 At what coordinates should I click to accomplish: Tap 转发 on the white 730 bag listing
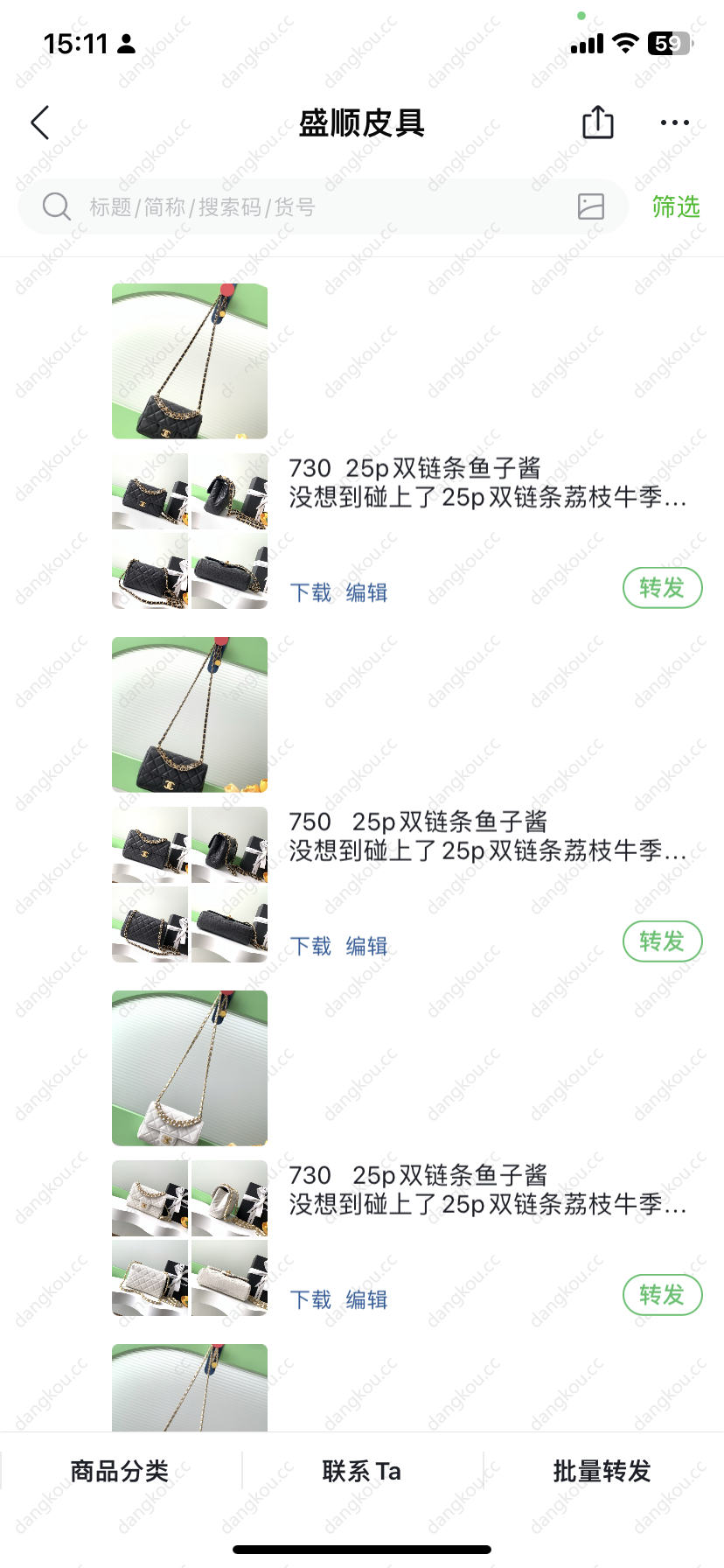[663, 1295]
